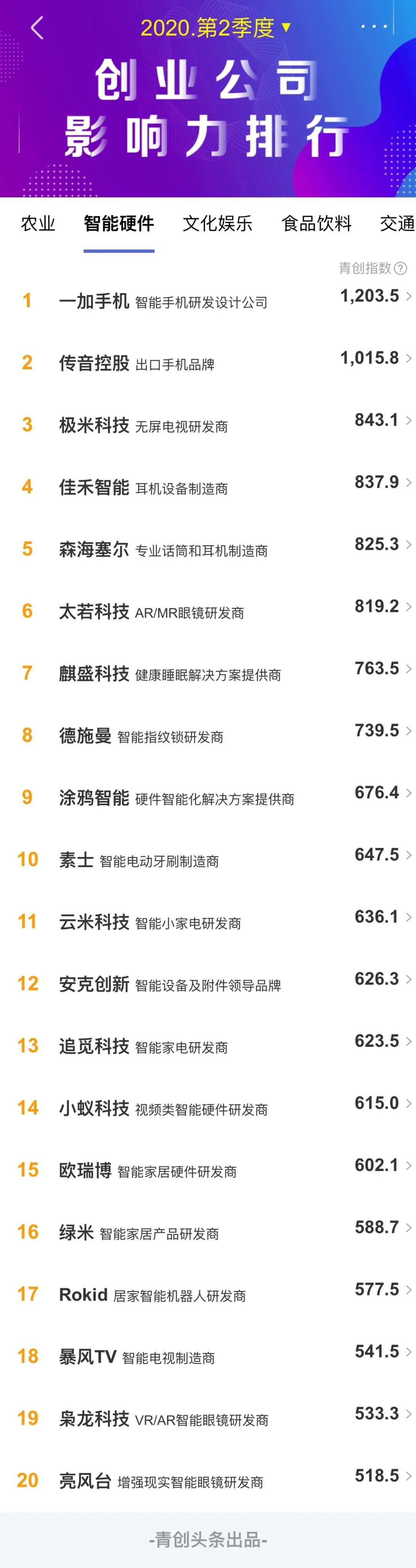Viewport: 416px width, 1568px height.
Task: Switch to the 食品饮料 tab
Action: click(x=316, y=223)
